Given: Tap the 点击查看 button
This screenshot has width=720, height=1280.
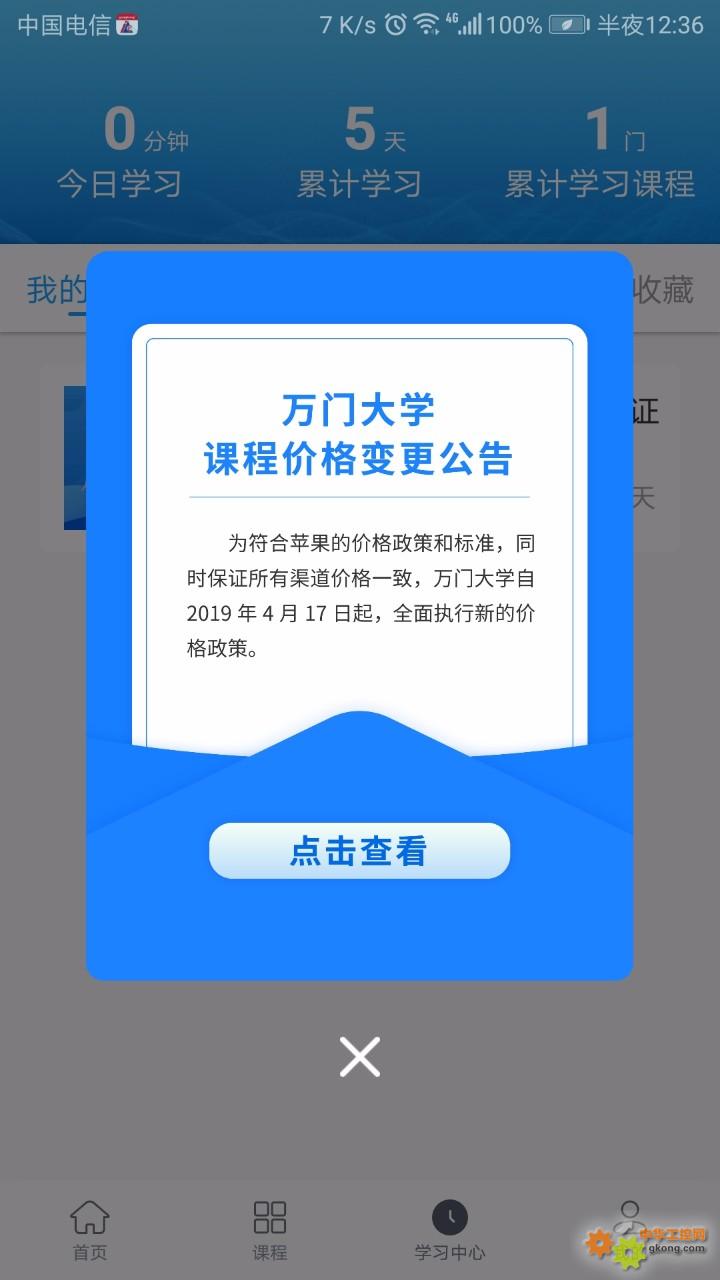Looking at the screenshot, I should pyautogui.click(x=359, y=851).
